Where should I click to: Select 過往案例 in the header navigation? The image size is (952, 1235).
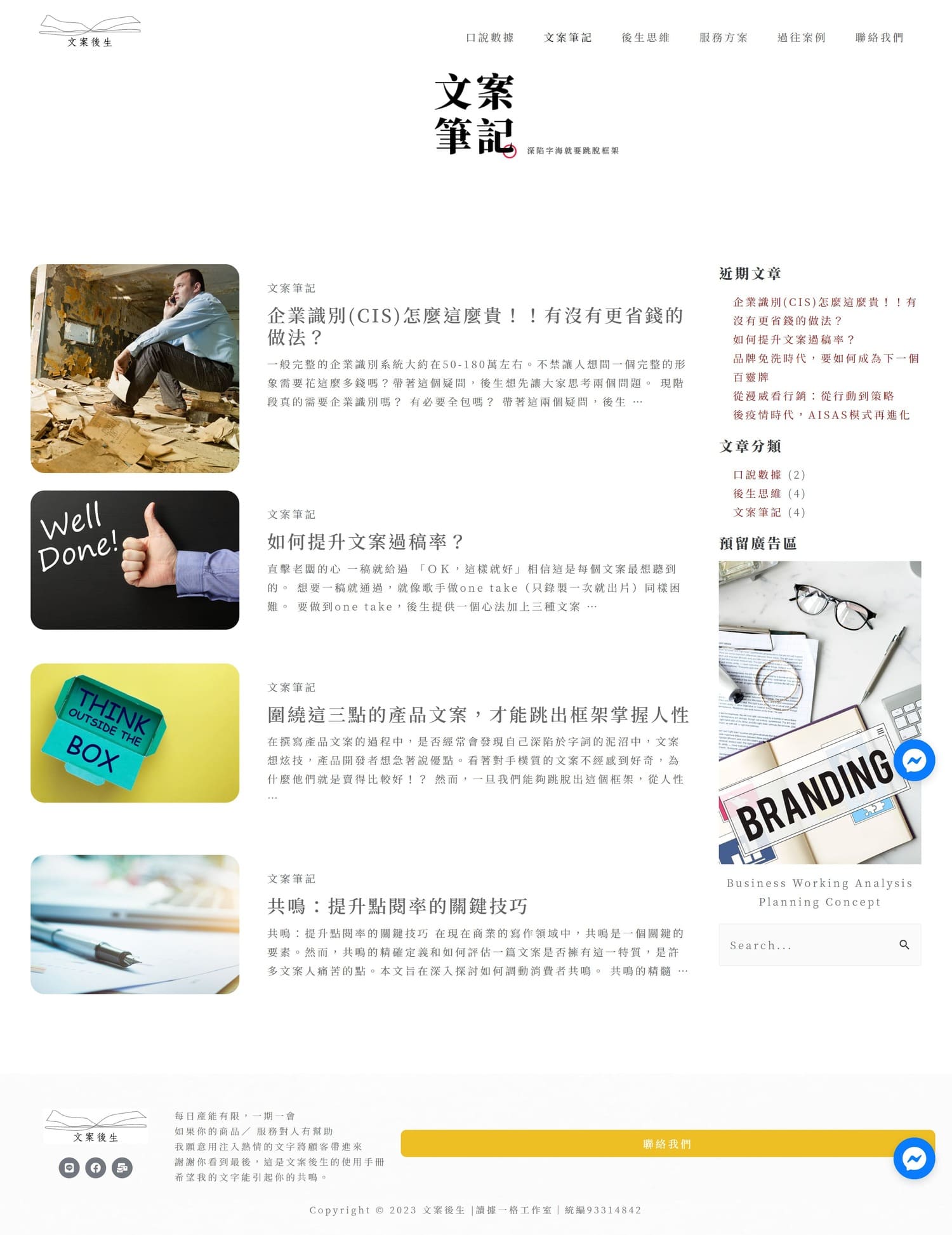point(801,37)
